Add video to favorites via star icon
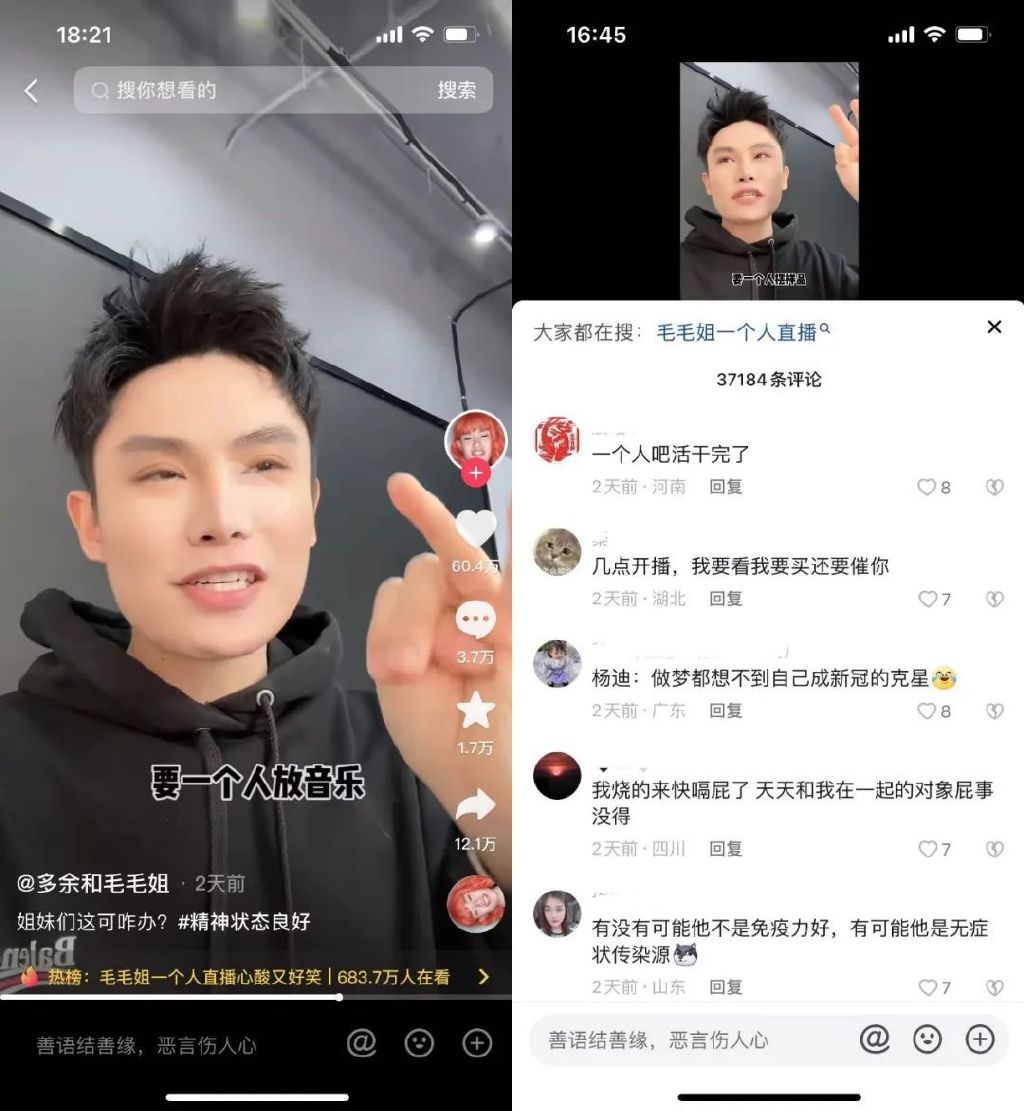The image size is (1024, 1111). pos(476,711)
